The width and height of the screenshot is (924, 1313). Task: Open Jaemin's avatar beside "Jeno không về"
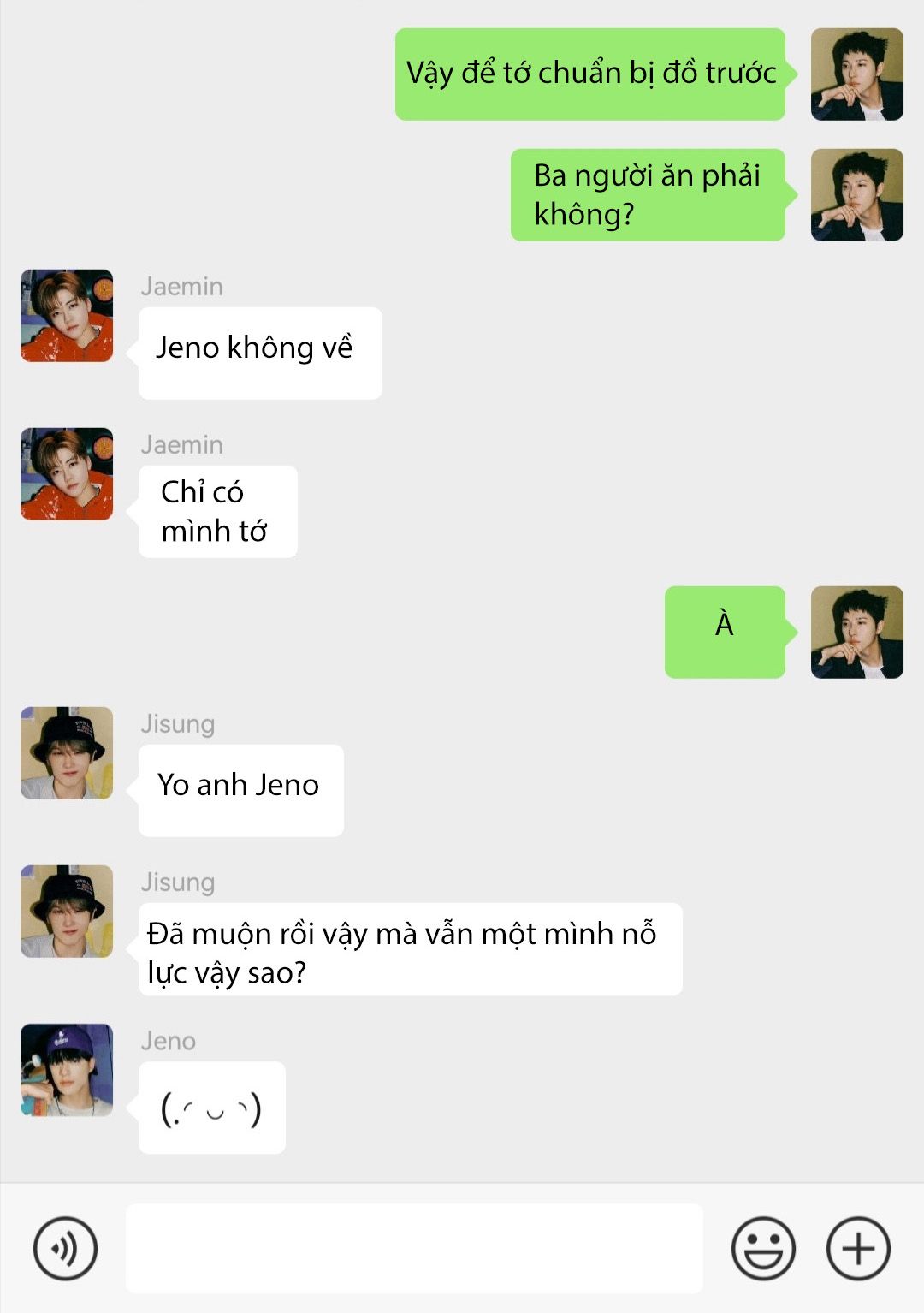(x=67, y=316)
